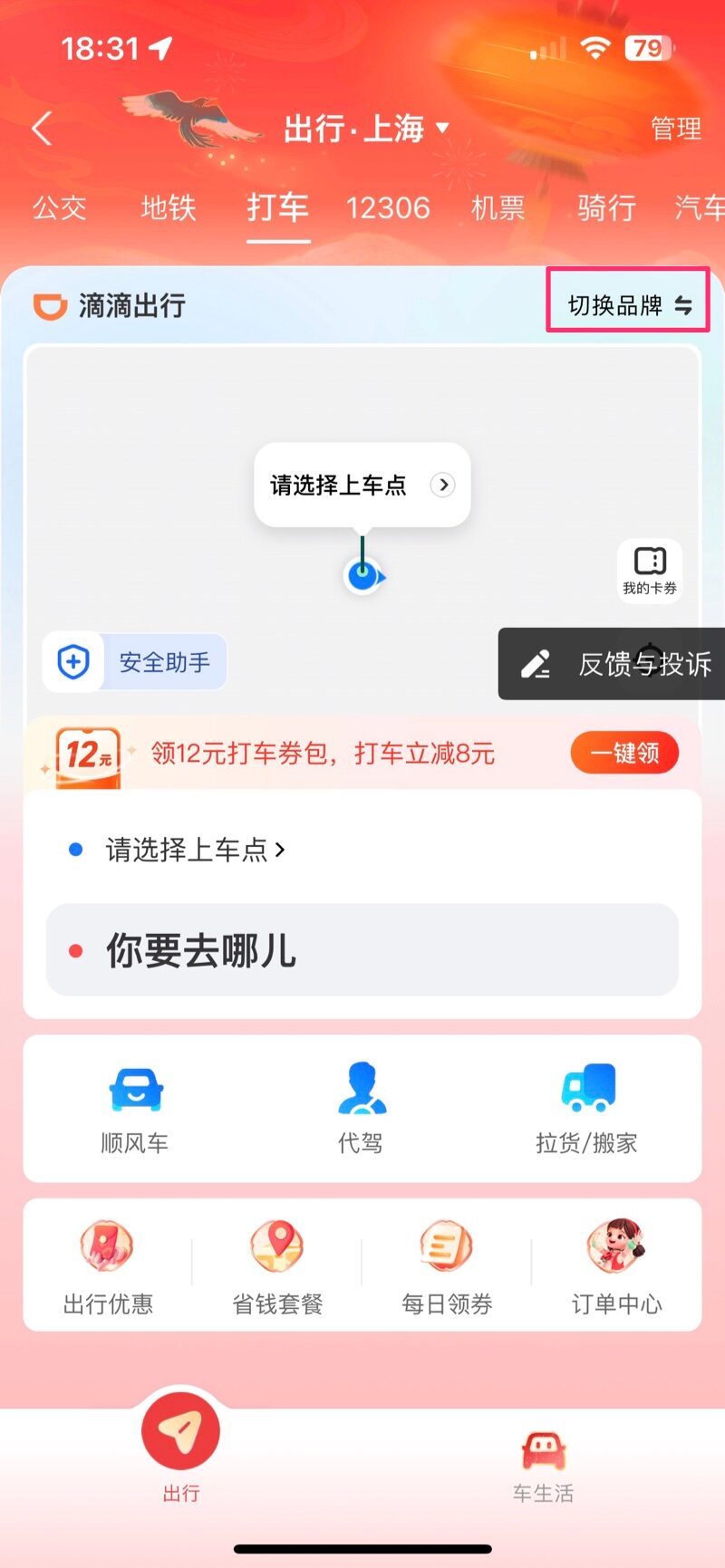Switch to the 公交 tab
The image size is (725, 1568).
coord(60,207)
